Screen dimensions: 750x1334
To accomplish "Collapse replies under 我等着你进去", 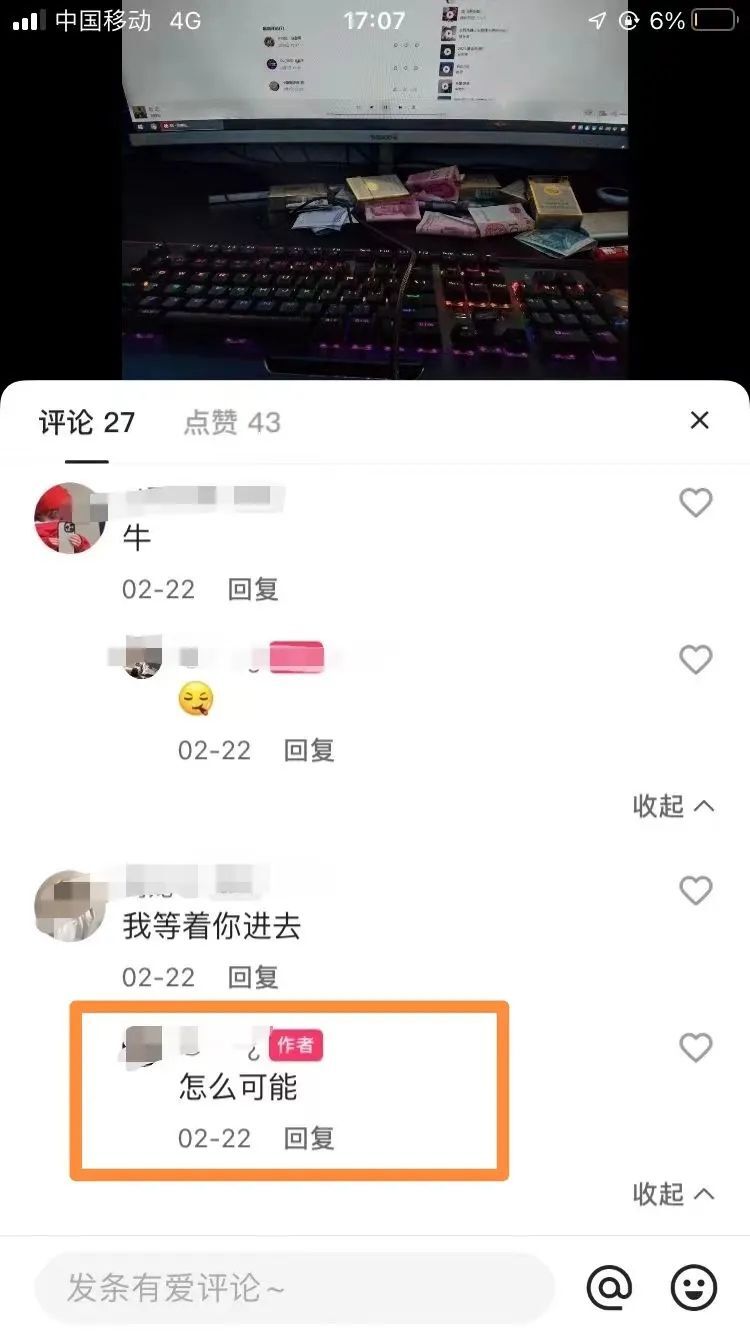I will (x=673, y=1194).
